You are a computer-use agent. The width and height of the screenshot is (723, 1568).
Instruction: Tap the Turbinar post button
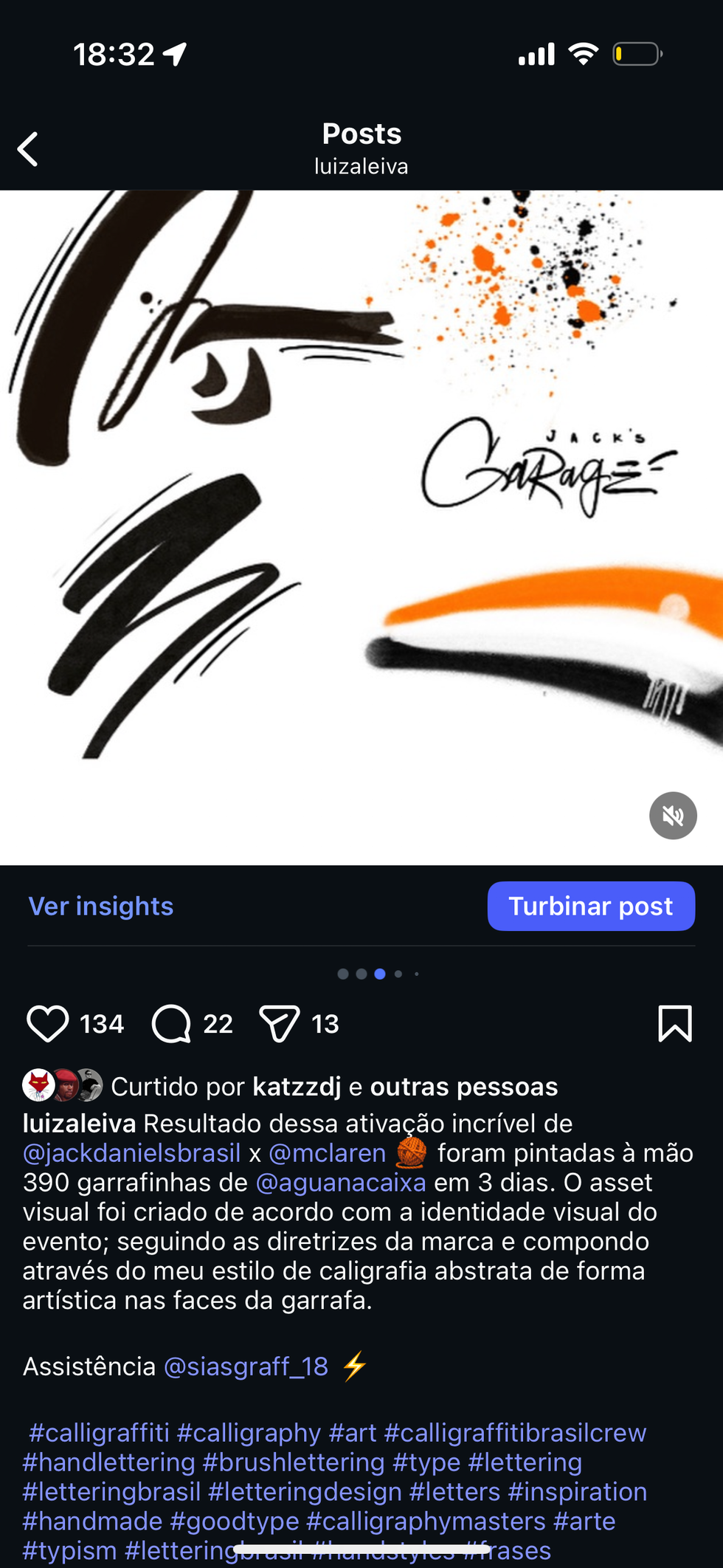pos(591,906)
